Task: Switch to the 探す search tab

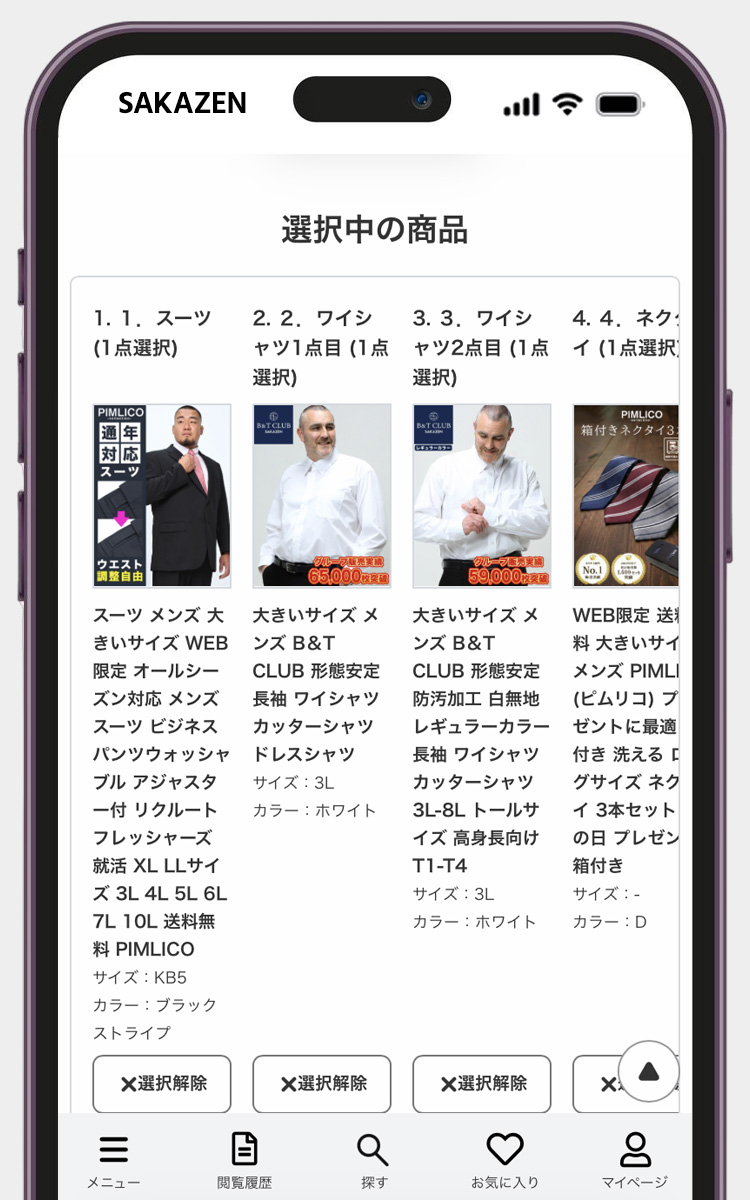Action: (374, 1160)
